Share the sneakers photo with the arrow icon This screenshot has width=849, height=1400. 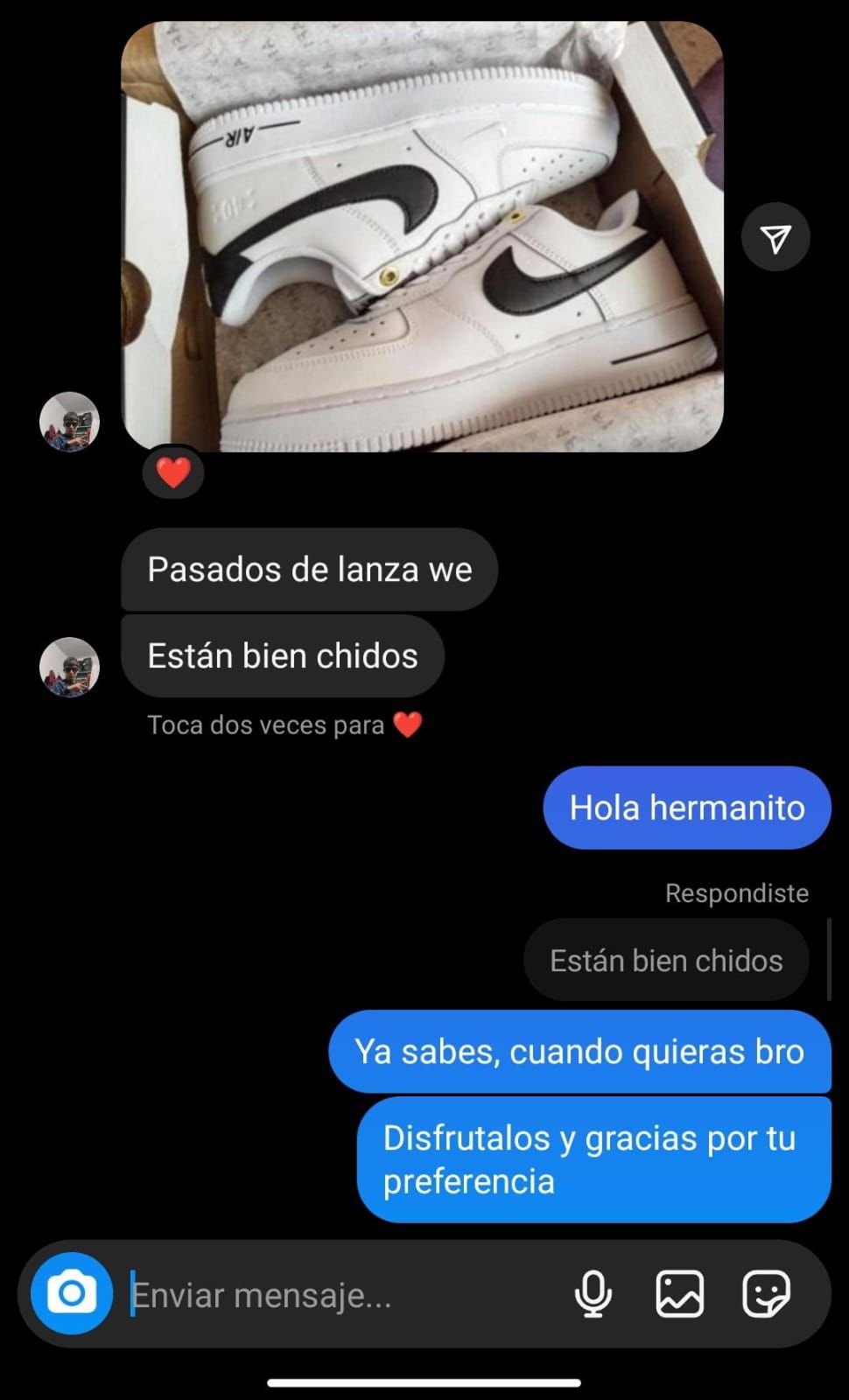coord(775,237)
